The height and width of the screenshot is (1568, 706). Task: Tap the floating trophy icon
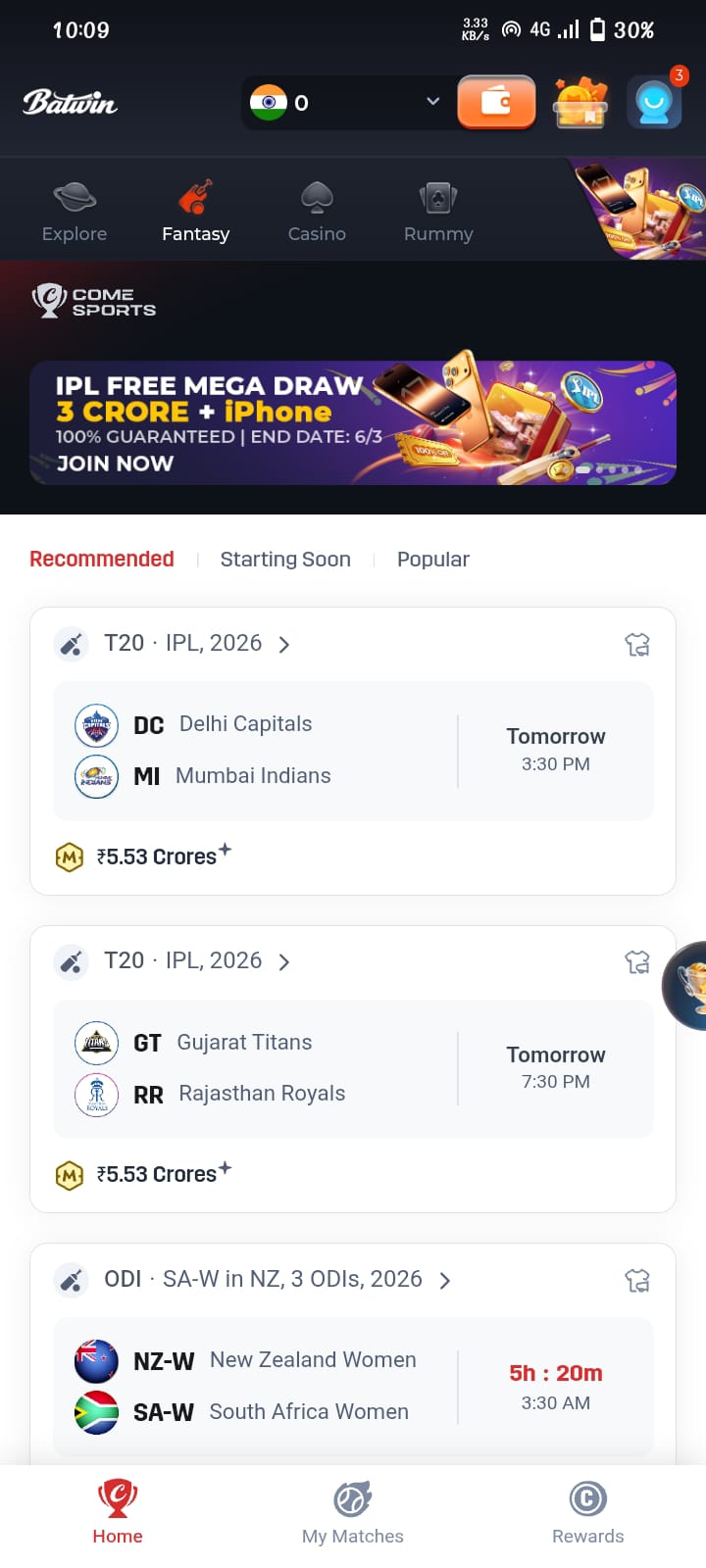tap(688, 985)
